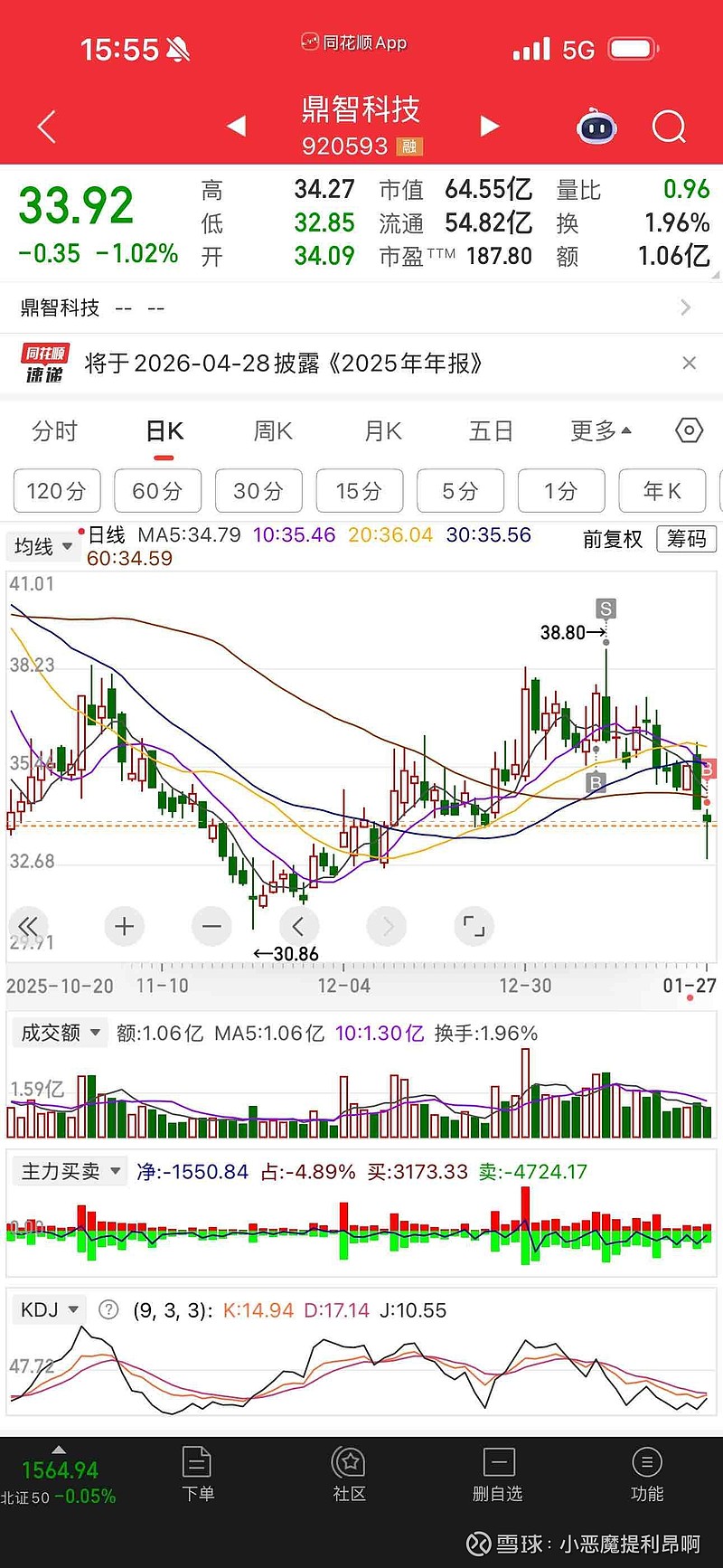Viewport: 723px width, 1568px height.
Task: Show the 月K chart tab
Action: pos(382,431)
